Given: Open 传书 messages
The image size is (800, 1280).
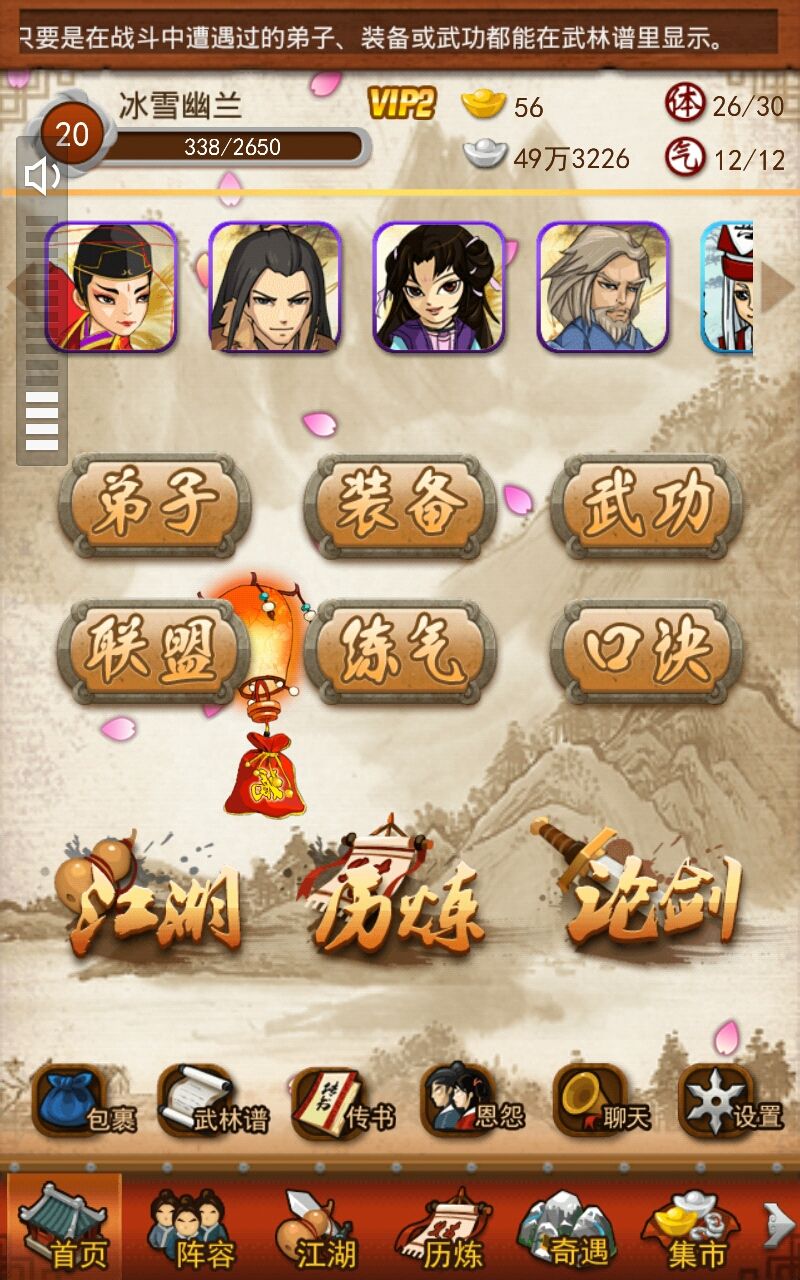Looking at the screenshot, I should click(343, 1102).
